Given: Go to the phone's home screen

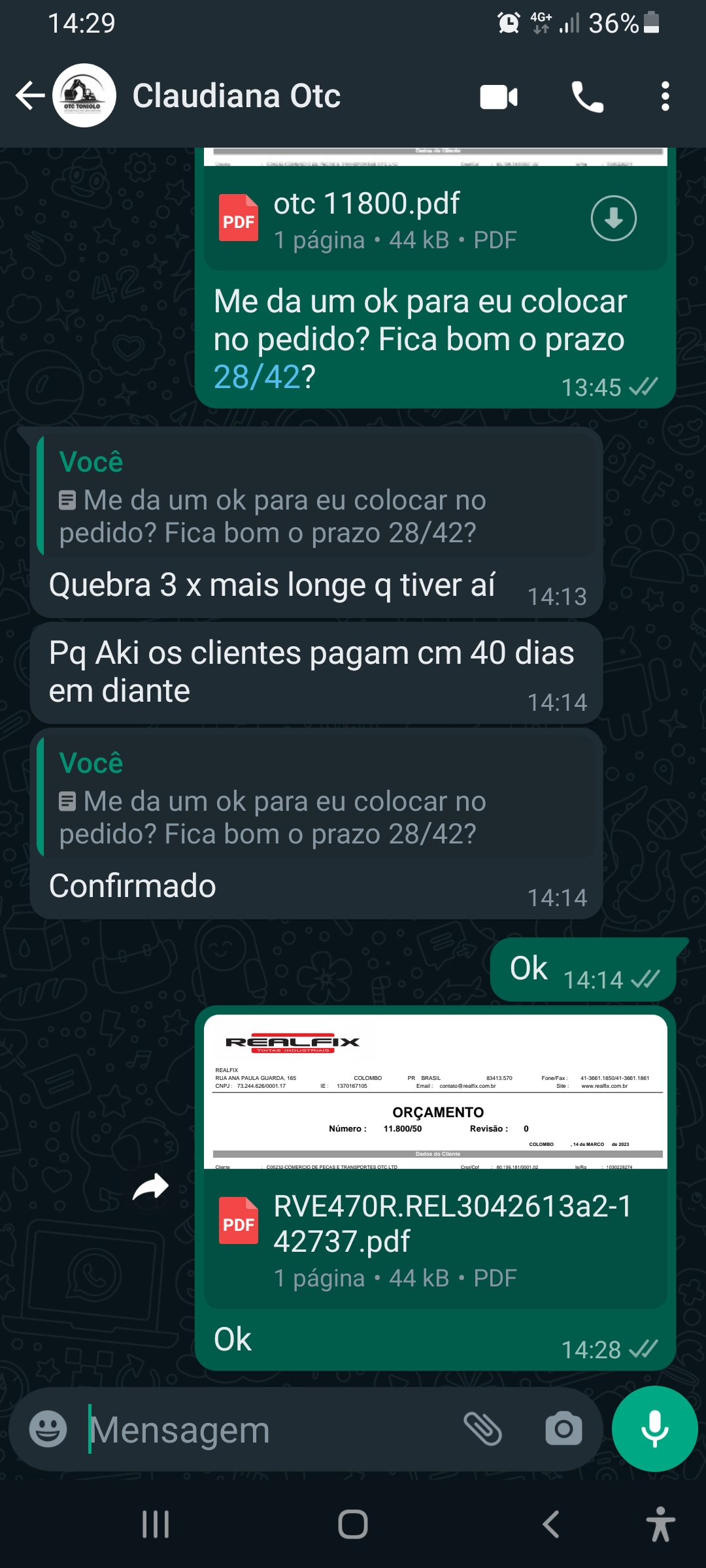Looking at the screenshot, I should (x=353, y=1524).
